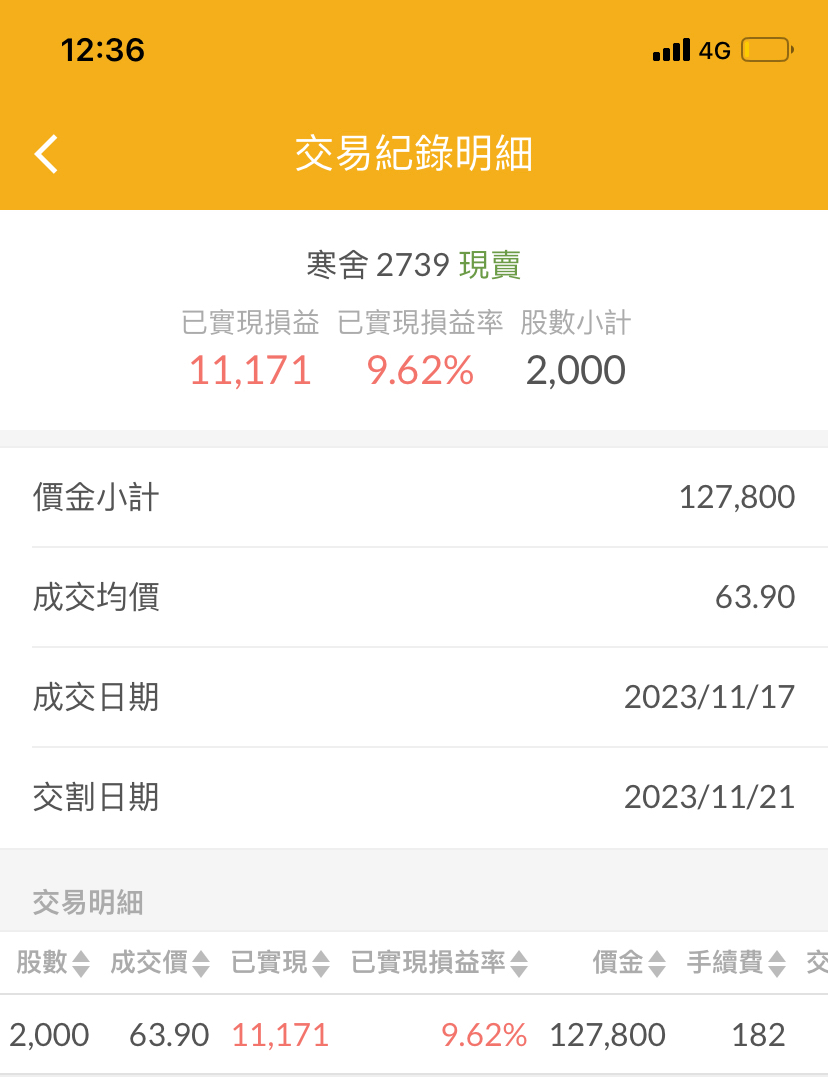Sort by the 已實現損益率 column
828x1079 pixels.
click(440, 963)
